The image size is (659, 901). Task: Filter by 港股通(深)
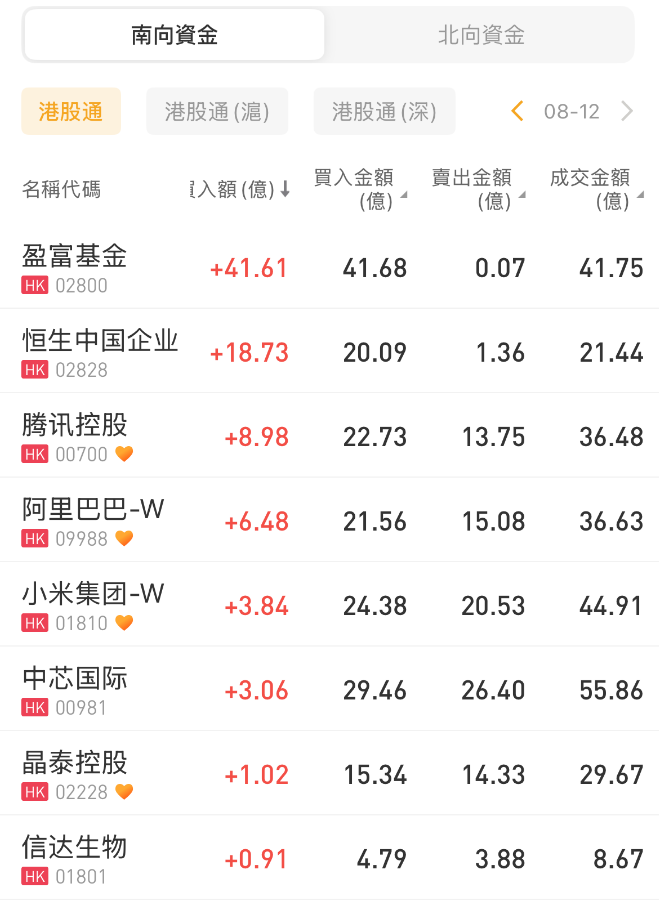pyautogui.click(x=384, y=111)
